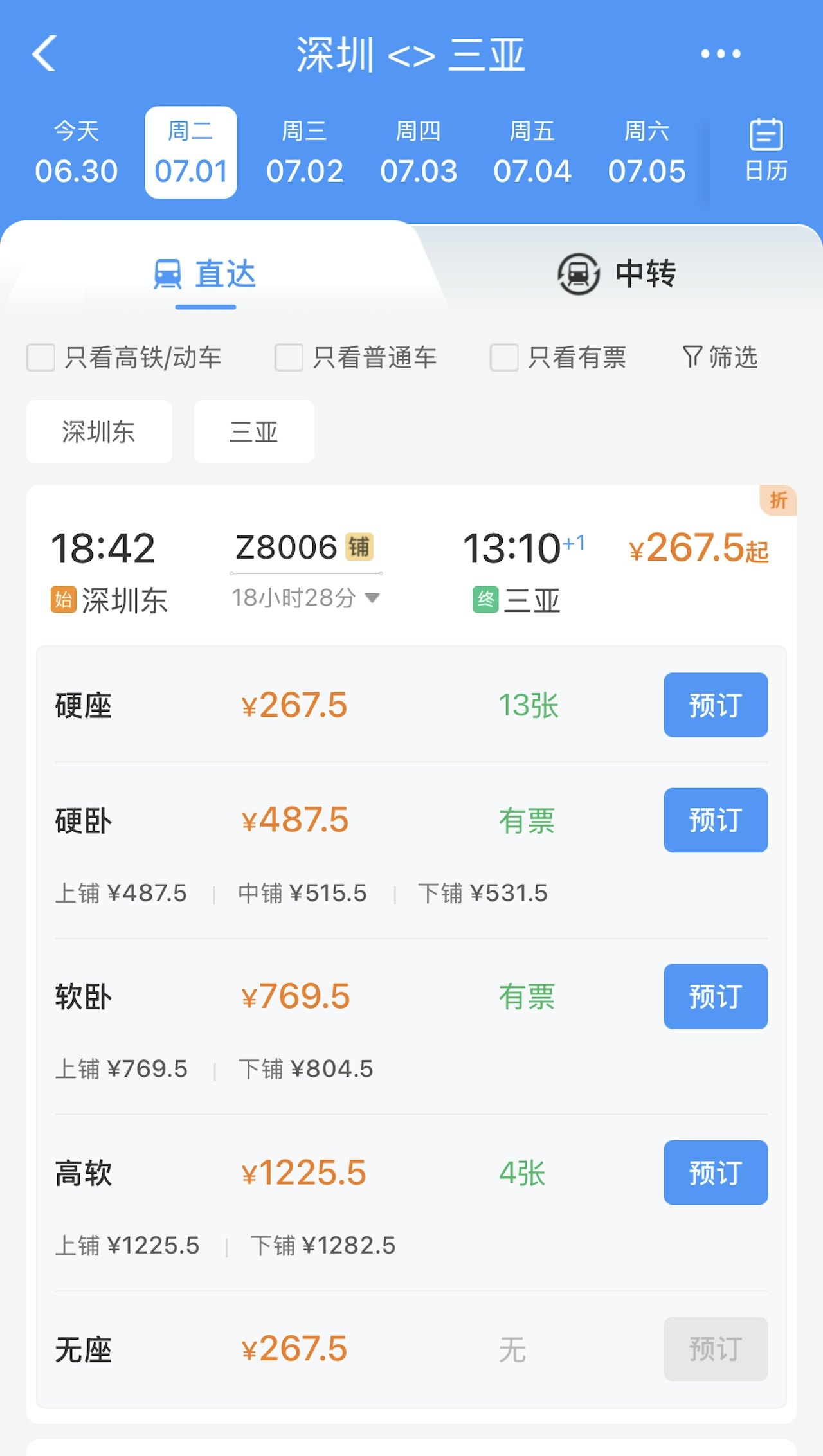Switch to the 中转 transfer tab
This screenshot has width=823, height=1456.
(x=616, y=274)
